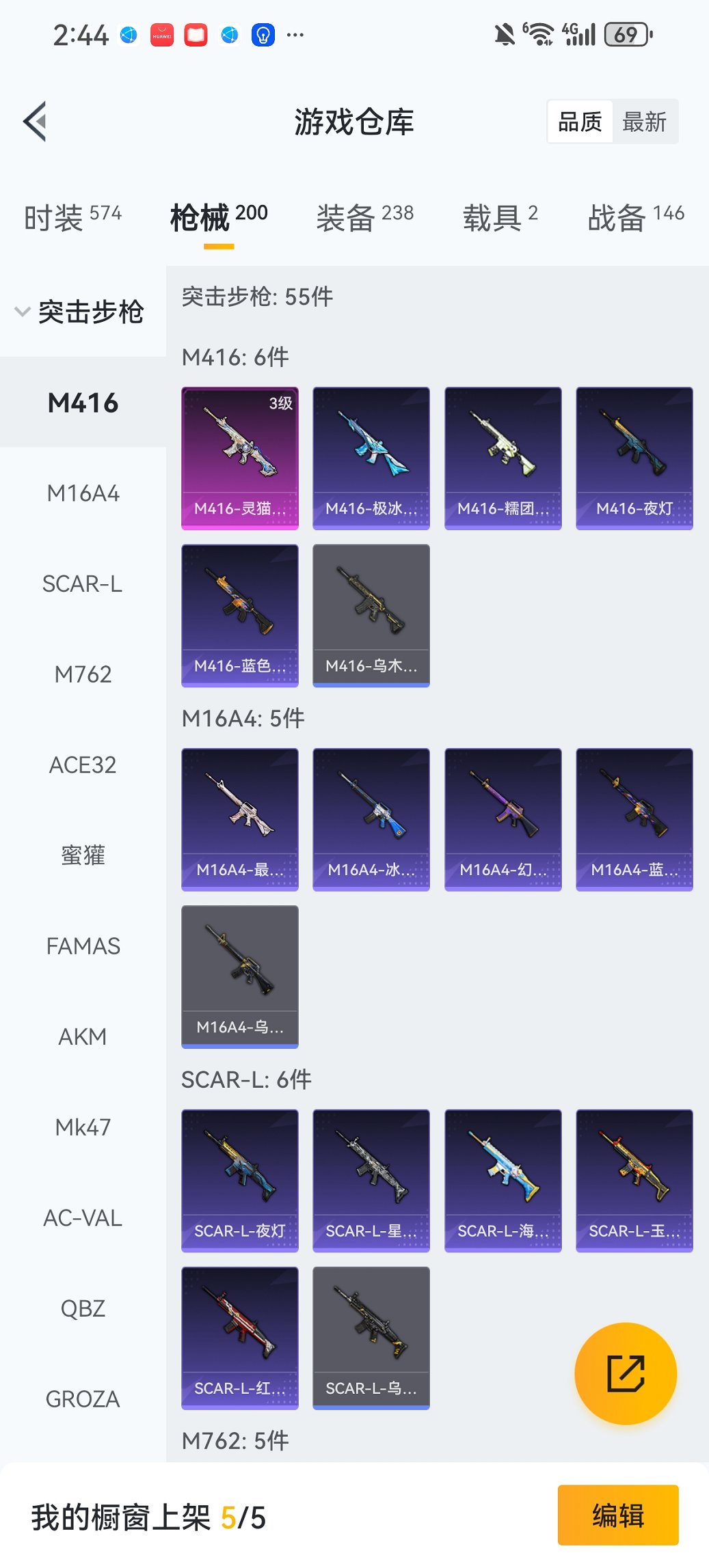Viewport: 709px width, 1568px height.
Task: Tap the orange share floating button
Action: pos(626,1373)
